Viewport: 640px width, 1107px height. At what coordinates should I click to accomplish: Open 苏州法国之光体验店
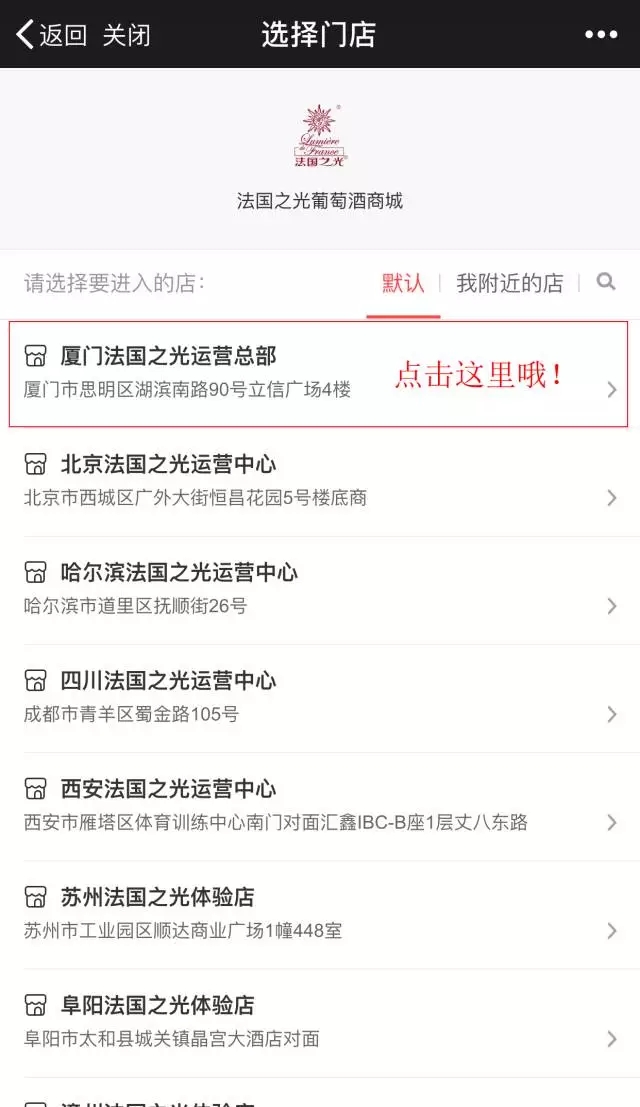318,913
